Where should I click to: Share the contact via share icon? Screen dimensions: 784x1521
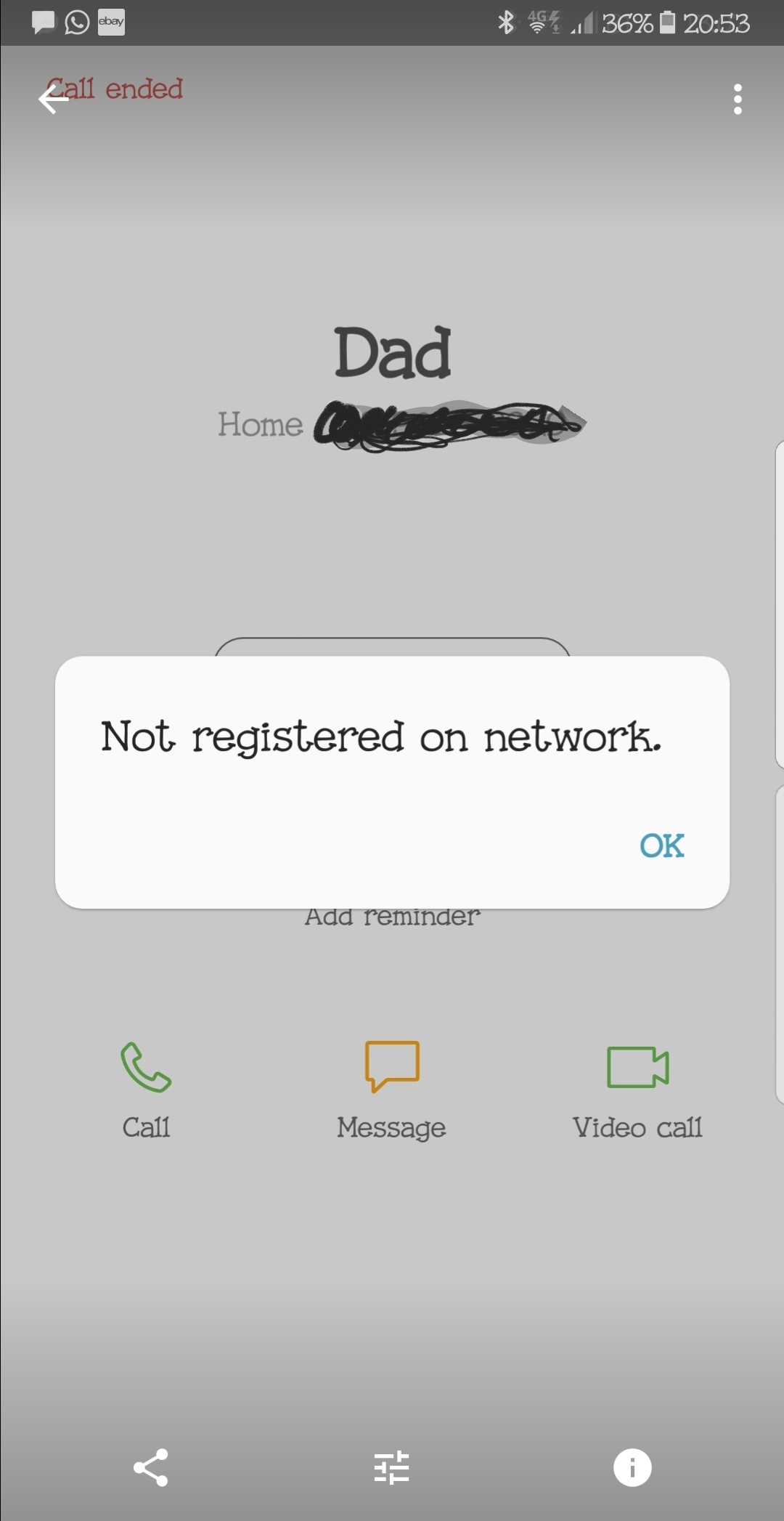[151, 1468]
